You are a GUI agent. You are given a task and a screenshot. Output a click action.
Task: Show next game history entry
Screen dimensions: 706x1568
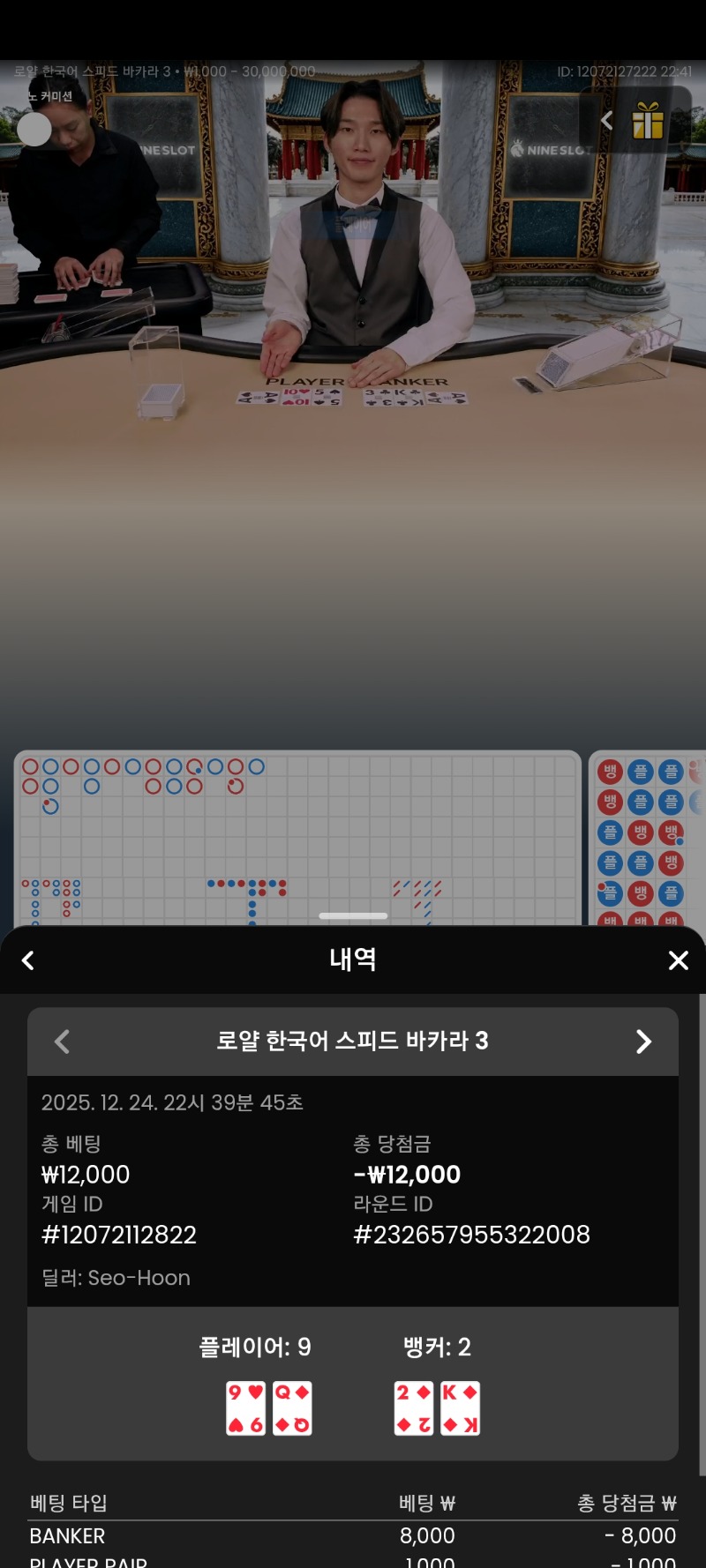coord(643,1042)
